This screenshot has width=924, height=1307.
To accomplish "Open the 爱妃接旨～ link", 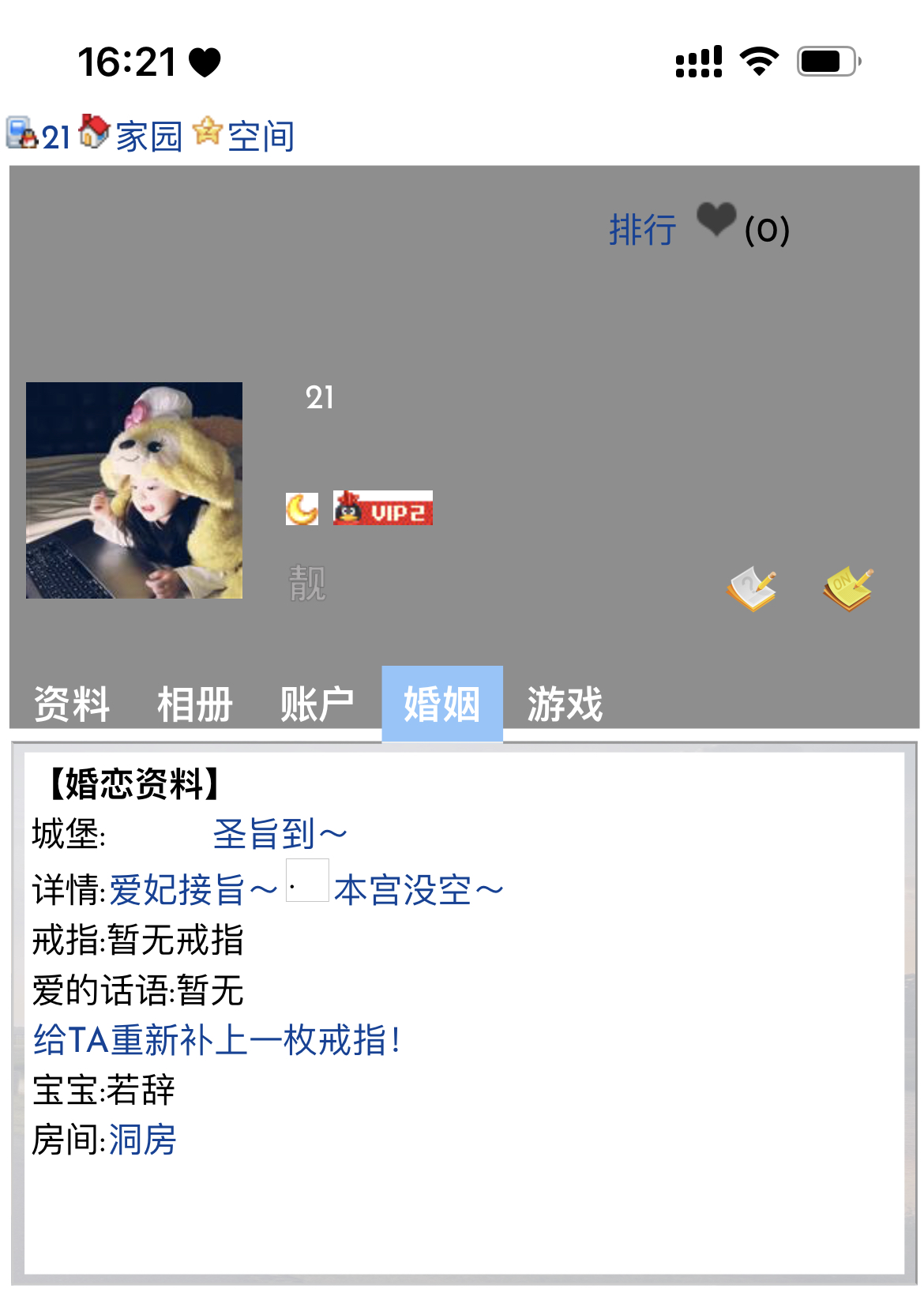I will pos(193,890).
